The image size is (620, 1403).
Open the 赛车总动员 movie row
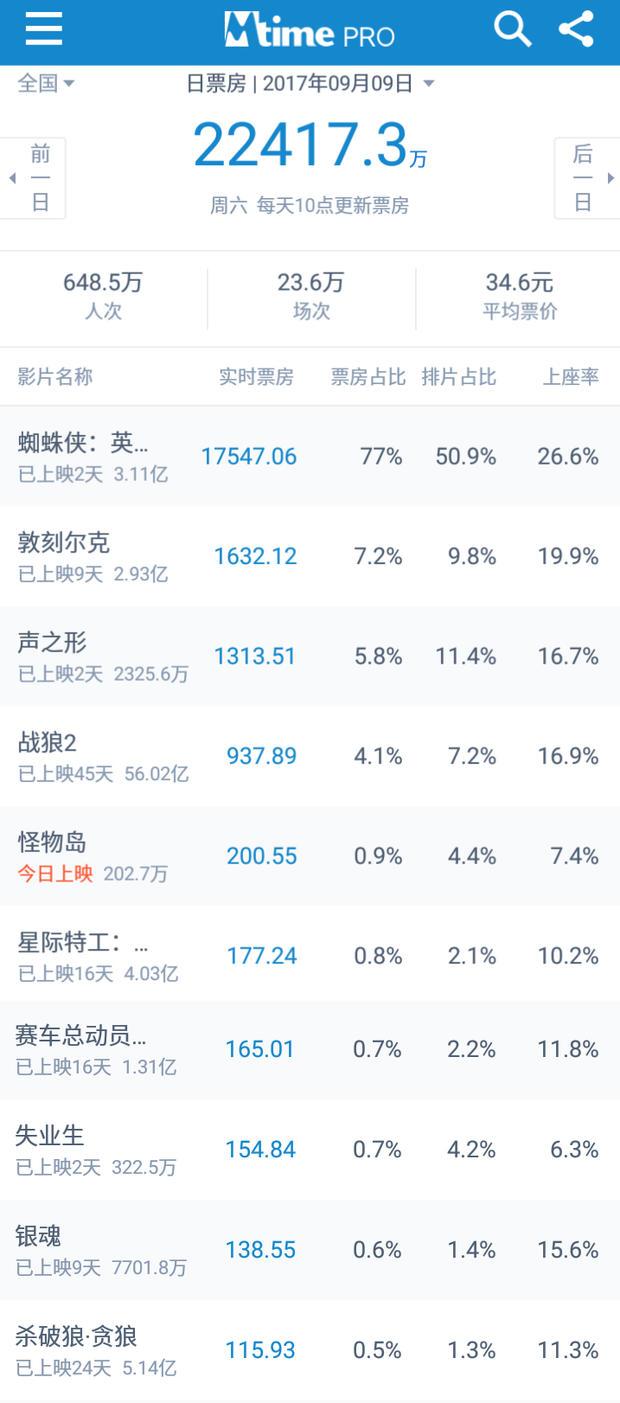point(310,1050)
